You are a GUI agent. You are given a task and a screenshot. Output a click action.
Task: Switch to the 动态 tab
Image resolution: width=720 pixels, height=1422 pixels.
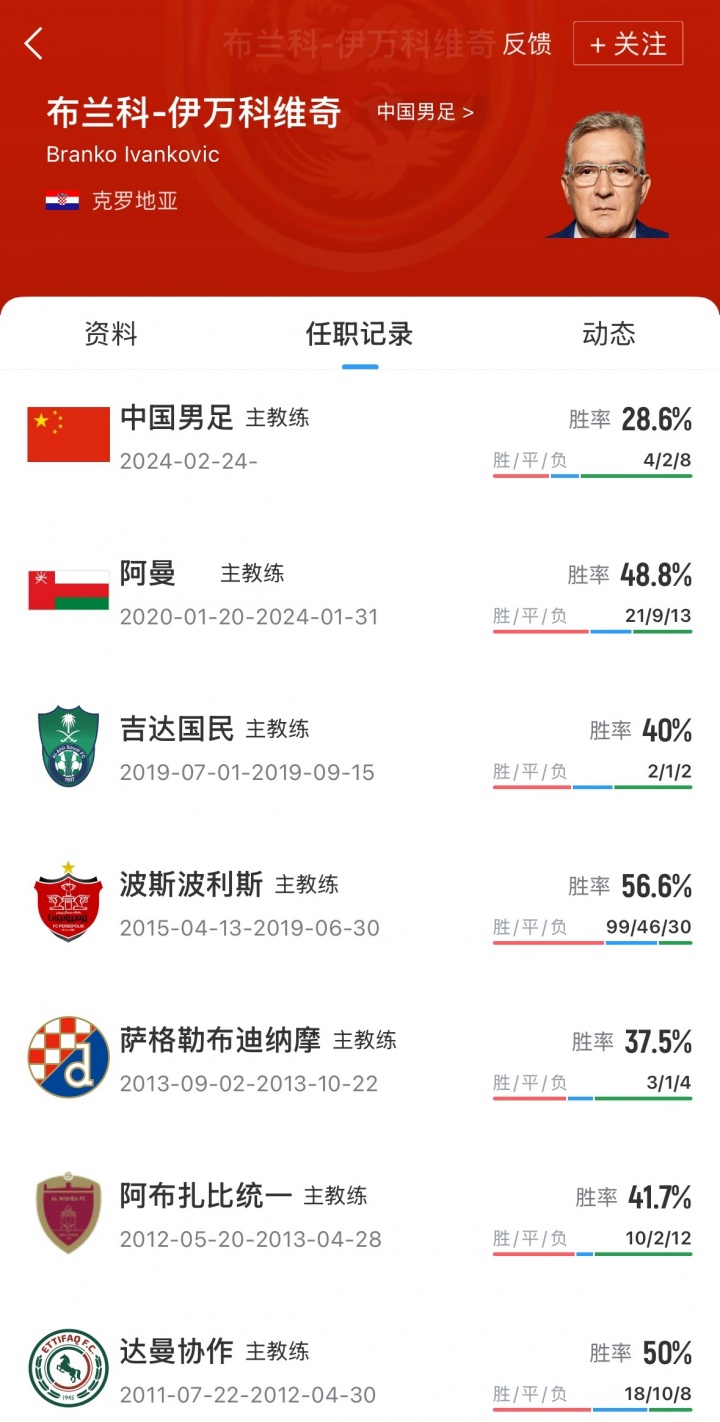tap(608, 334)
